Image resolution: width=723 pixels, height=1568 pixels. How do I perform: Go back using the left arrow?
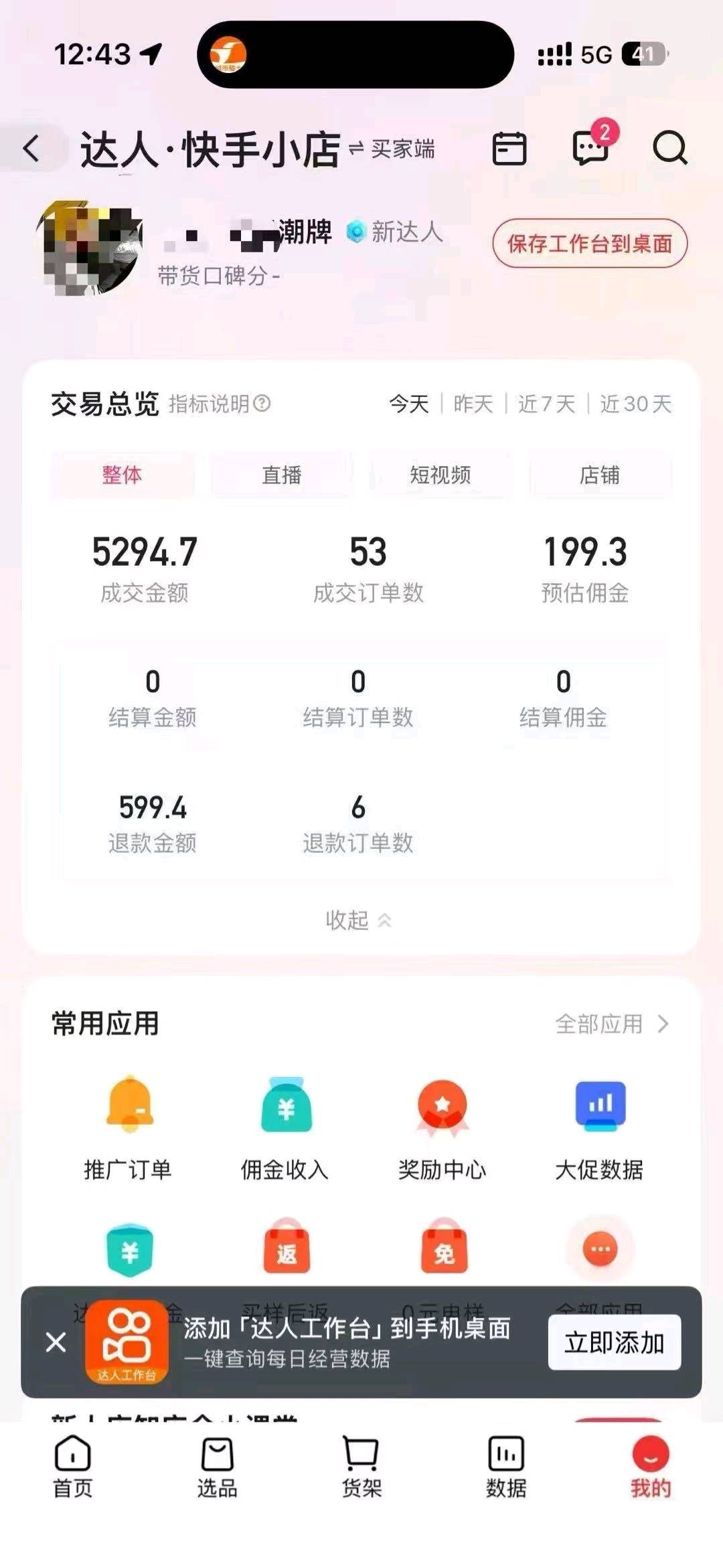click(x=31, y=149)
